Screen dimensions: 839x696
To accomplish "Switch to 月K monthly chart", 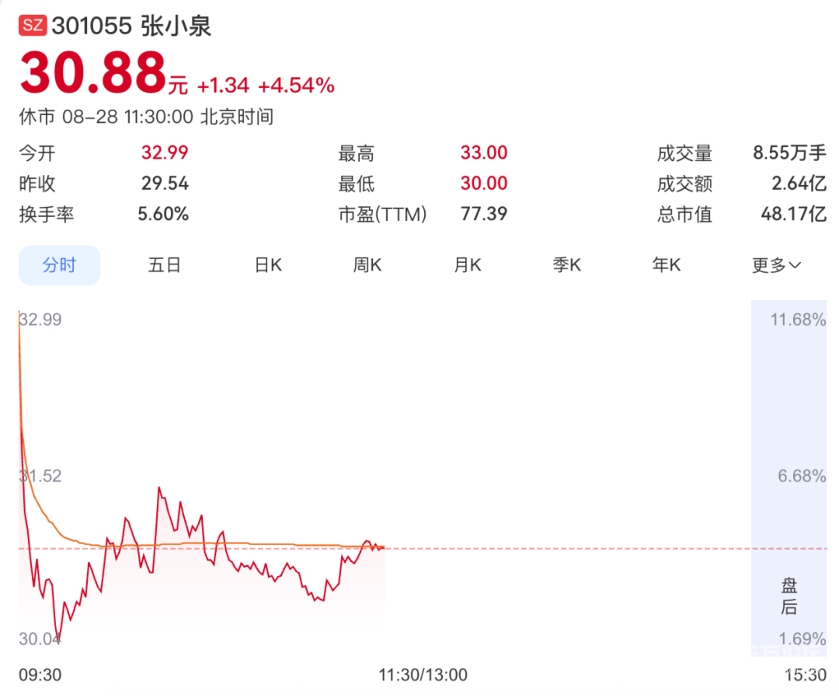I will coord(468,265).
